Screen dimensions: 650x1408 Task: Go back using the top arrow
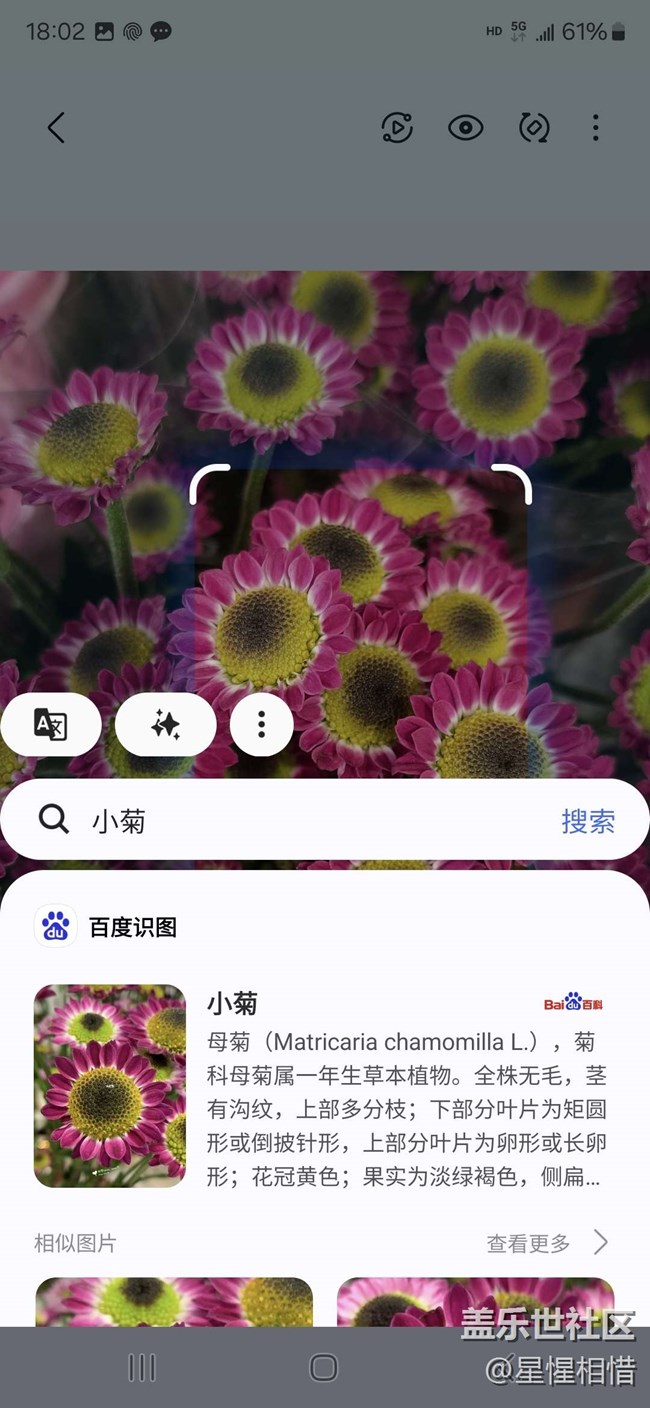click(56, 128)
